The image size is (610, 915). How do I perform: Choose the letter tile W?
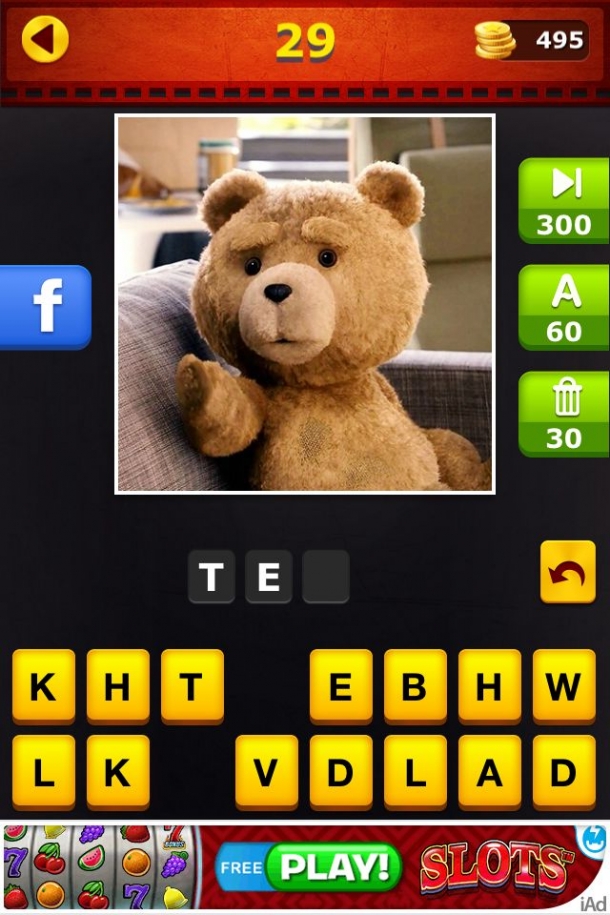coord(563,686)
